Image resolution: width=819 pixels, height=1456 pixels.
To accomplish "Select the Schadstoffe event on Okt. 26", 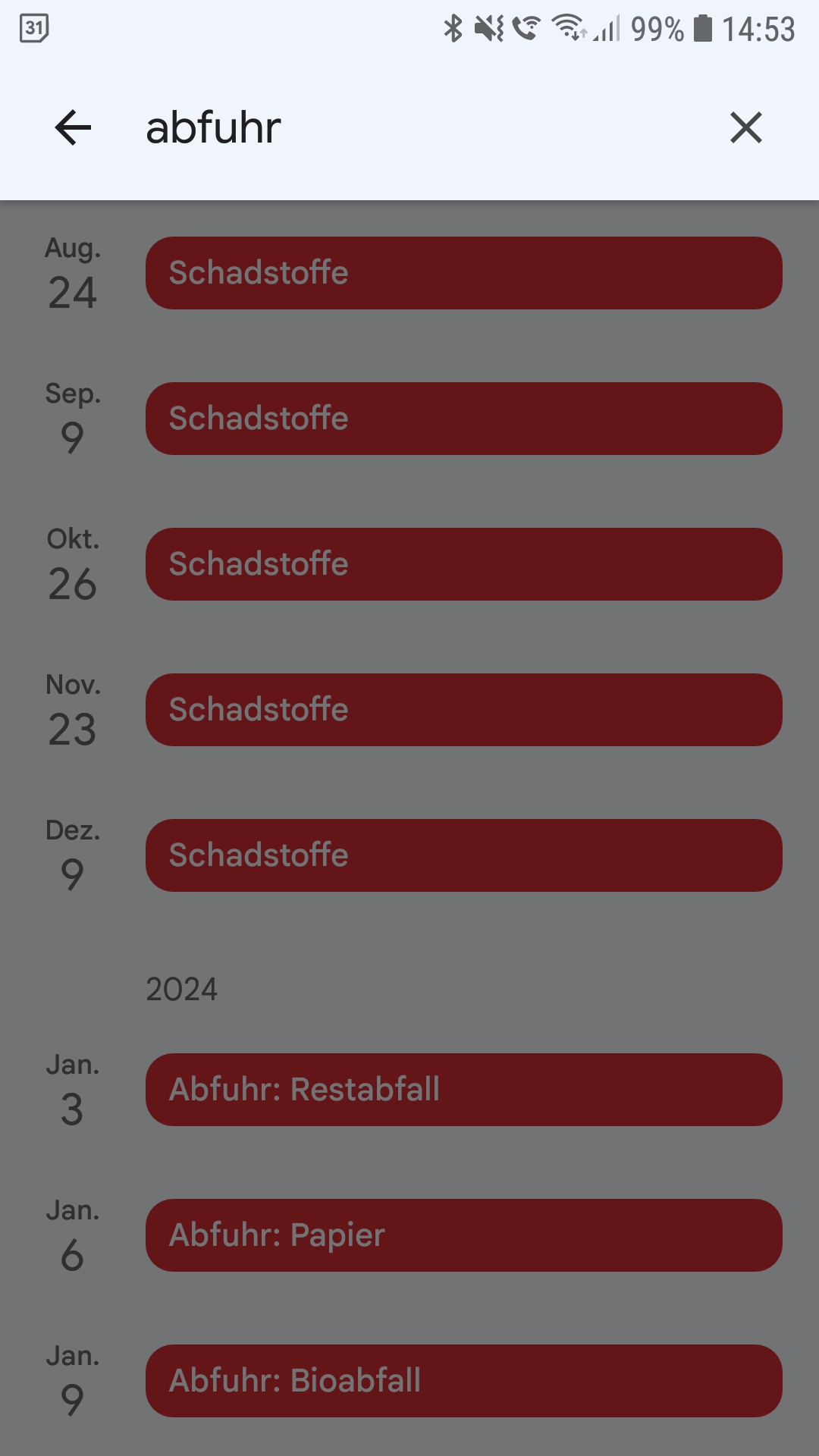I will (463, 563).
